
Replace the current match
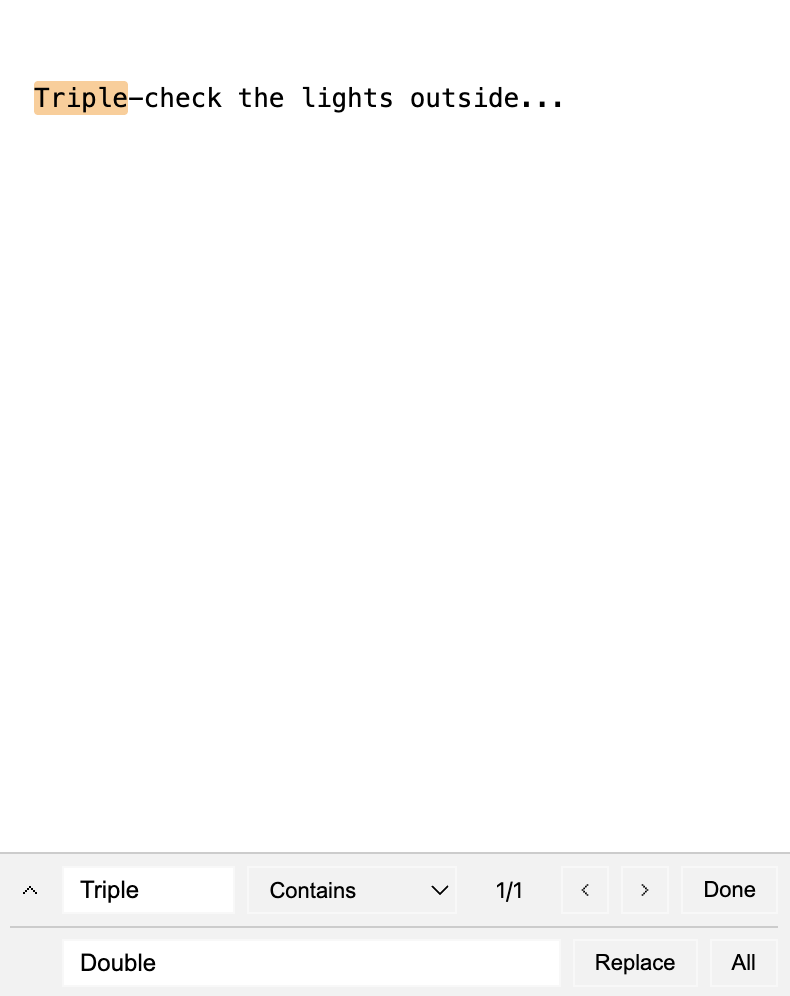634,963
